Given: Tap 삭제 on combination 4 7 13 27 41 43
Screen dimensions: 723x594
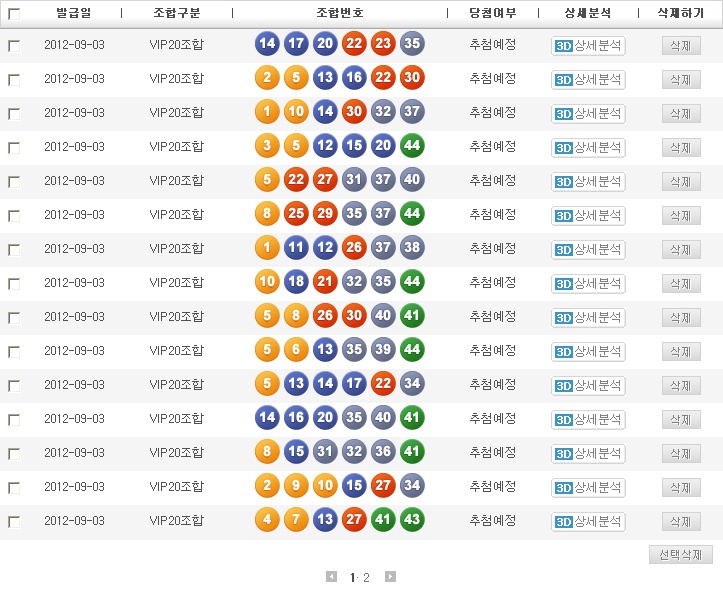Looking at the screenshot, I should [x=680, y=522].
